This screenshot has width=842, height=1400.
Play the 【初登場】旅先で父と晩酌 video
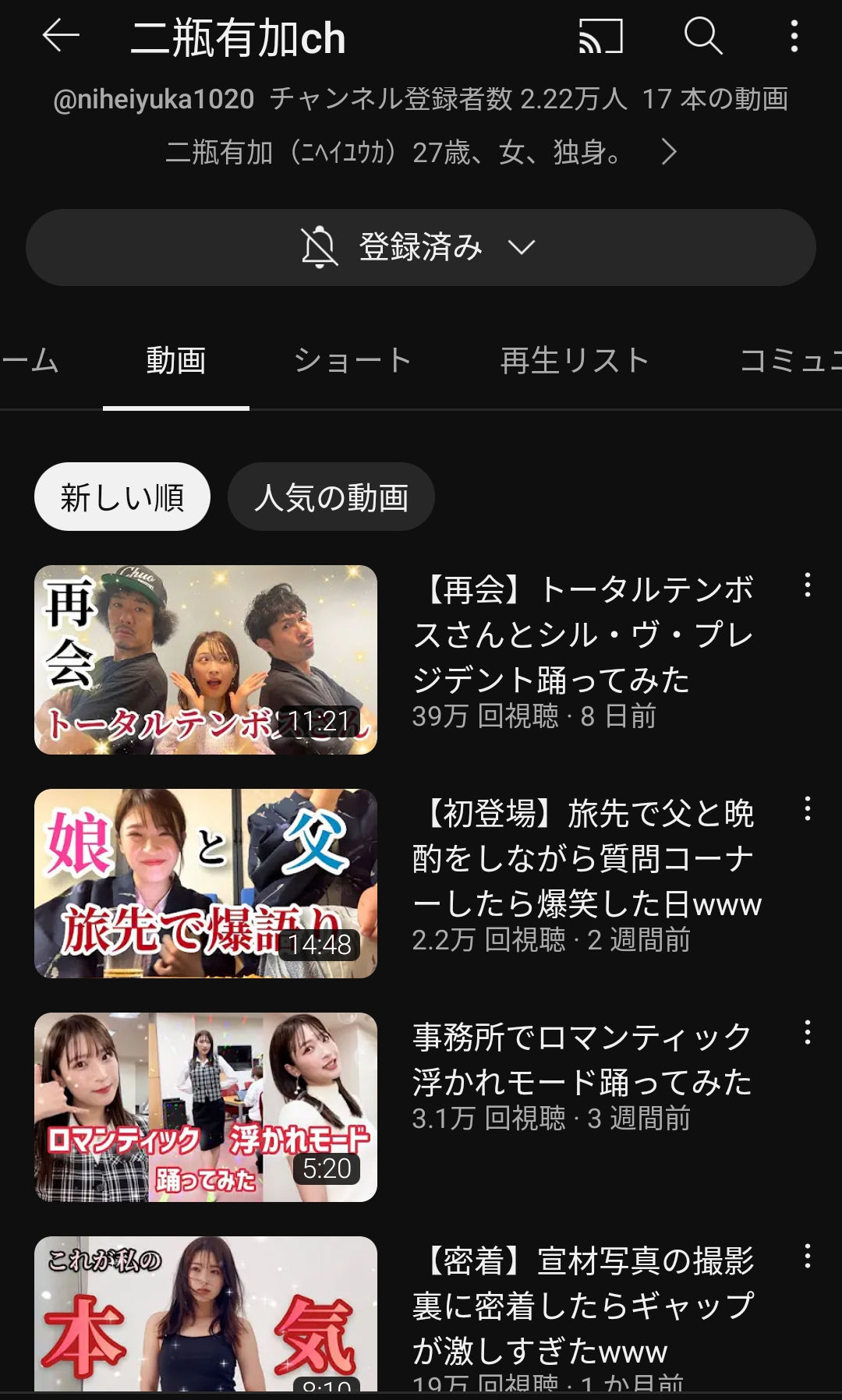tap(206, 883)
